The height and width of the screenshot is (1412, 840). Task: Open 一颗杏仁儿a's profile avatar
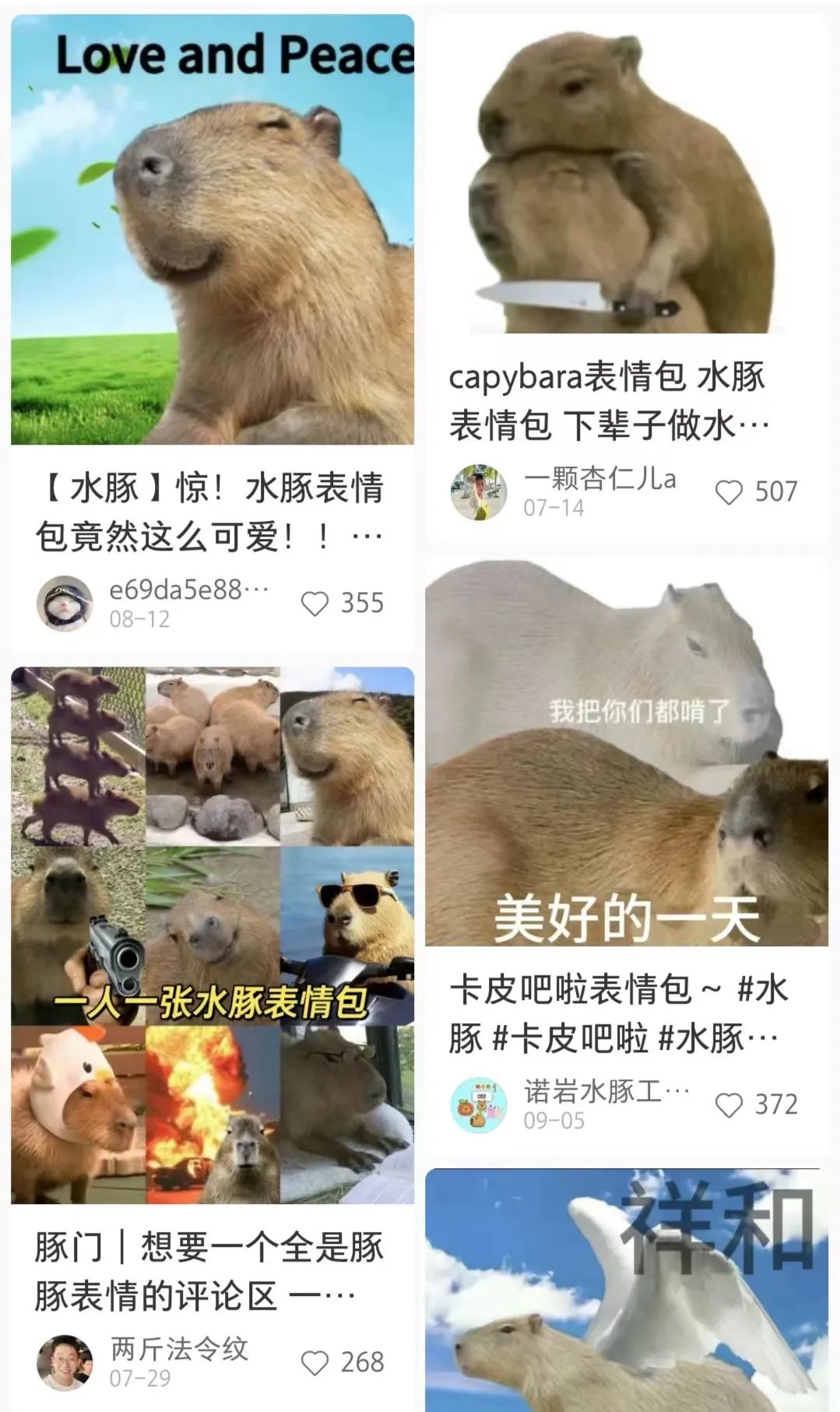click(479, 492)
